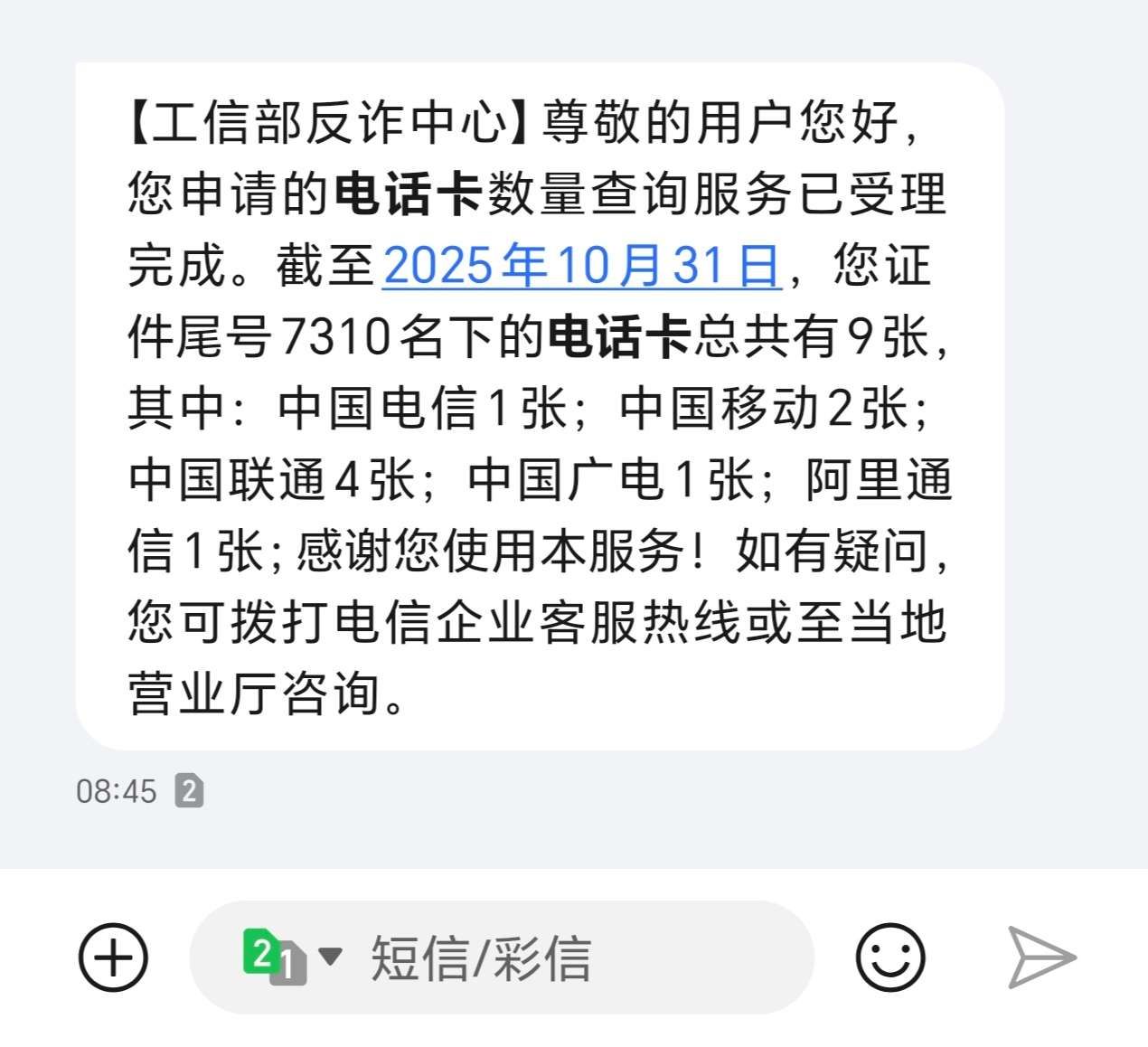The image size is (1148, 1047).
Task: Send the message with the arrow icon
Action: pyautogui.click(x=1041, y=957)
